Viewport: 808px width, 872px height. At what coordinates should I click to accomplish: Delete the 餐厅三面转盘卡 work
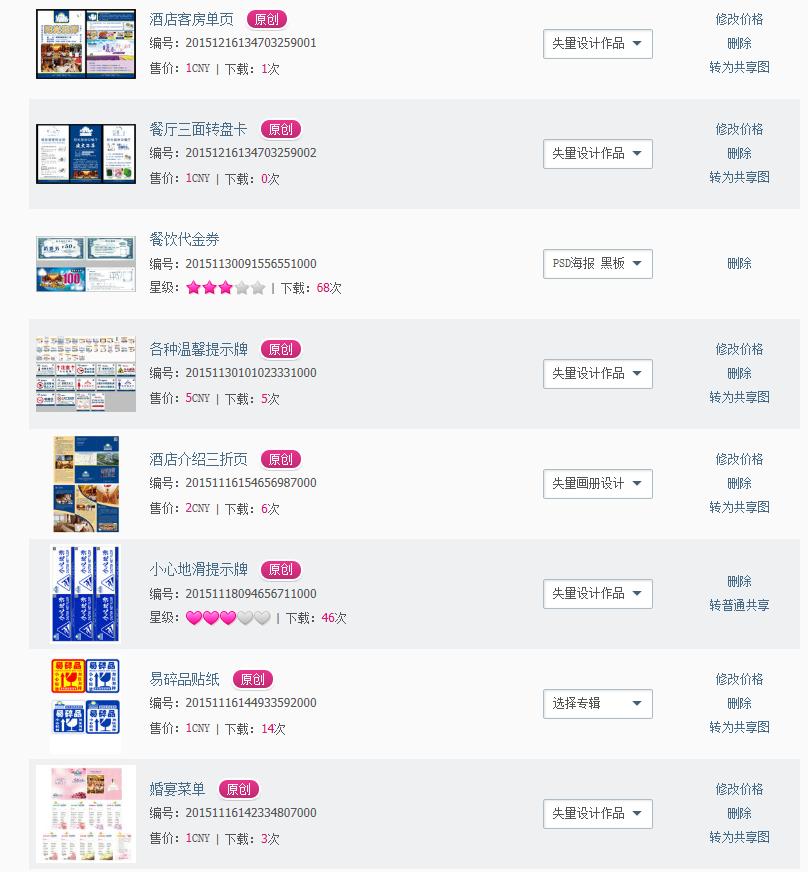click(x=739, y=153)
